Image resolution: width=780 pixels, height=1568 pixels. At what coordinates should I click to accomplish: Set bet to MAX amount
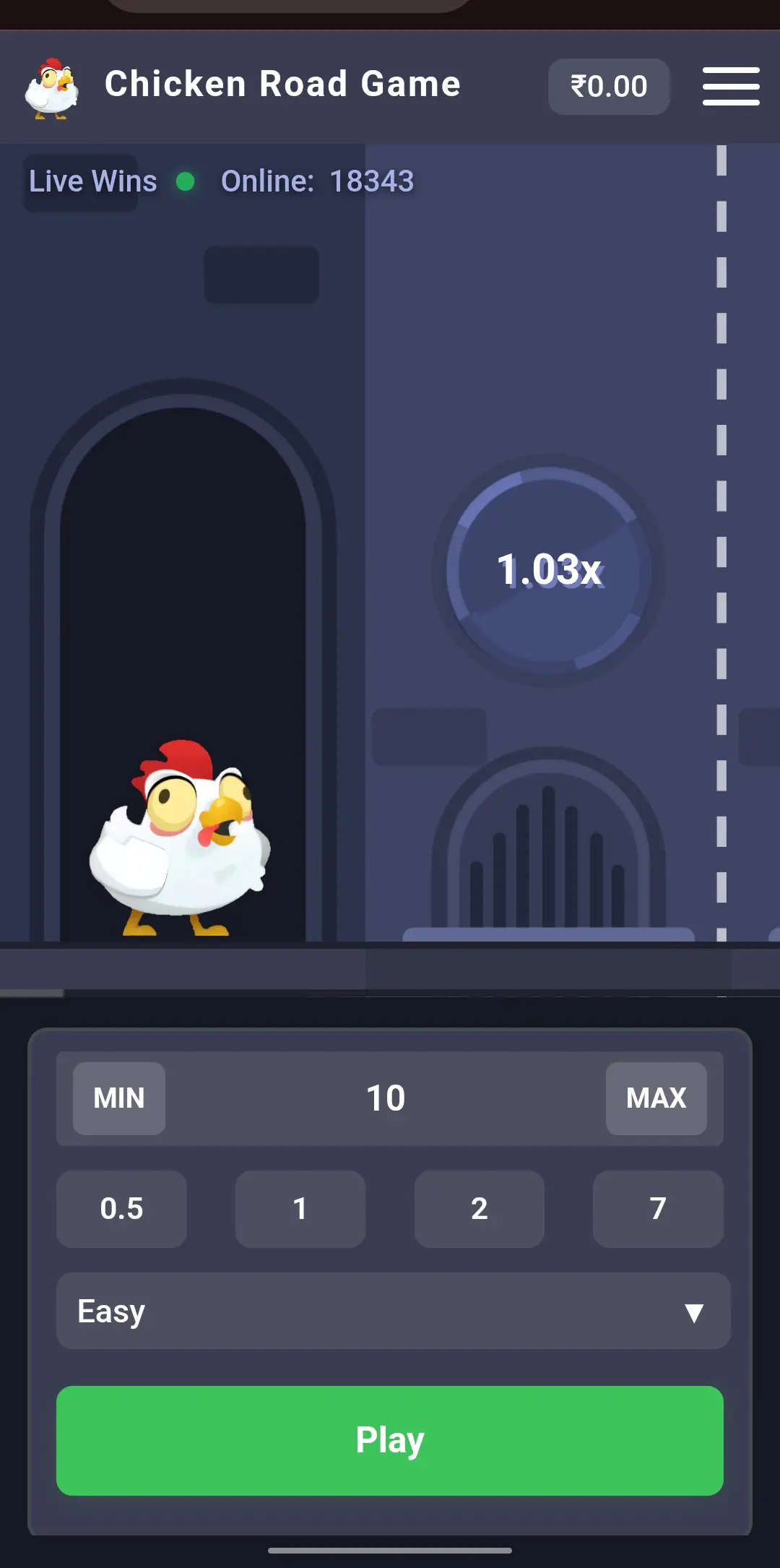click(x=656, y=1098)
